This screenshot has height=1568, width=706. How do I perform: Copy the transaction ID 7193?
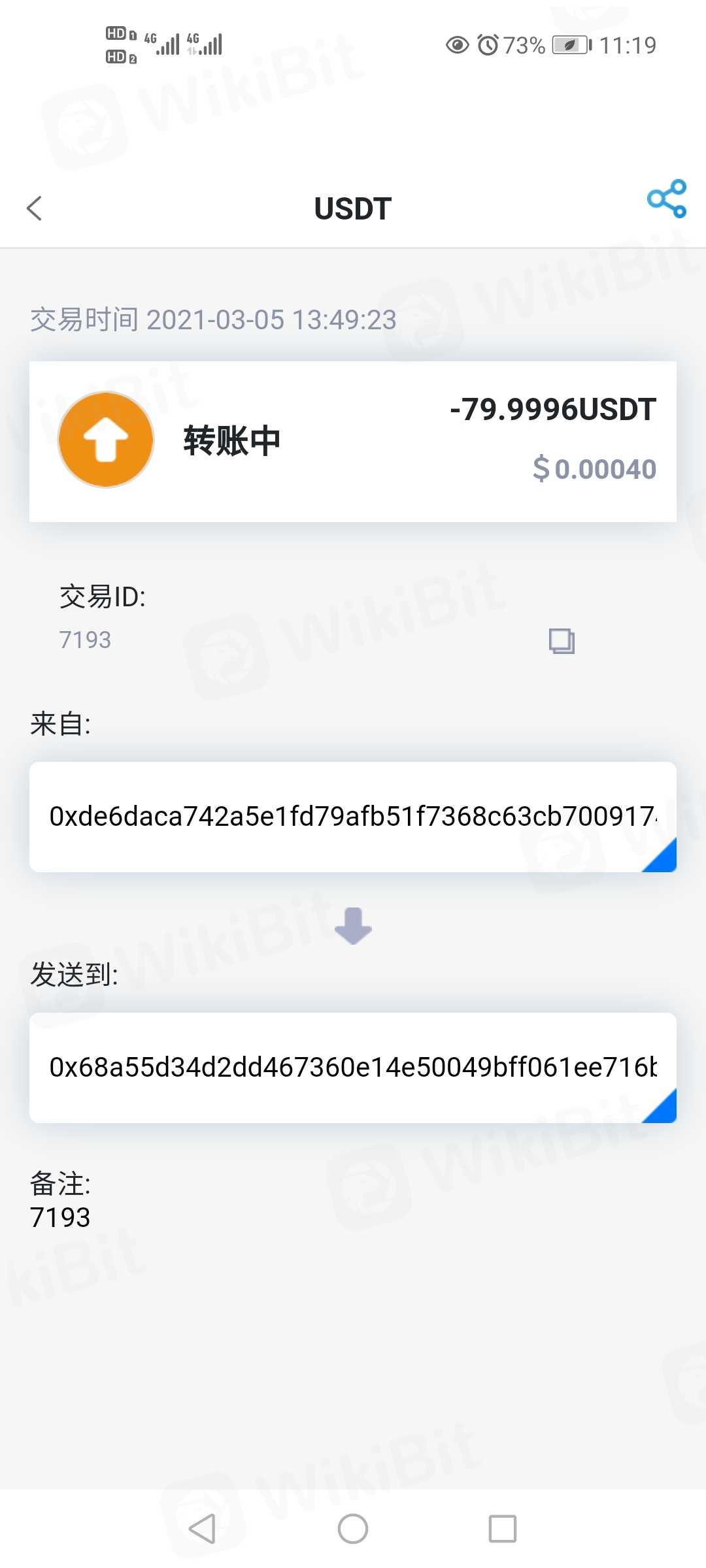562,641
